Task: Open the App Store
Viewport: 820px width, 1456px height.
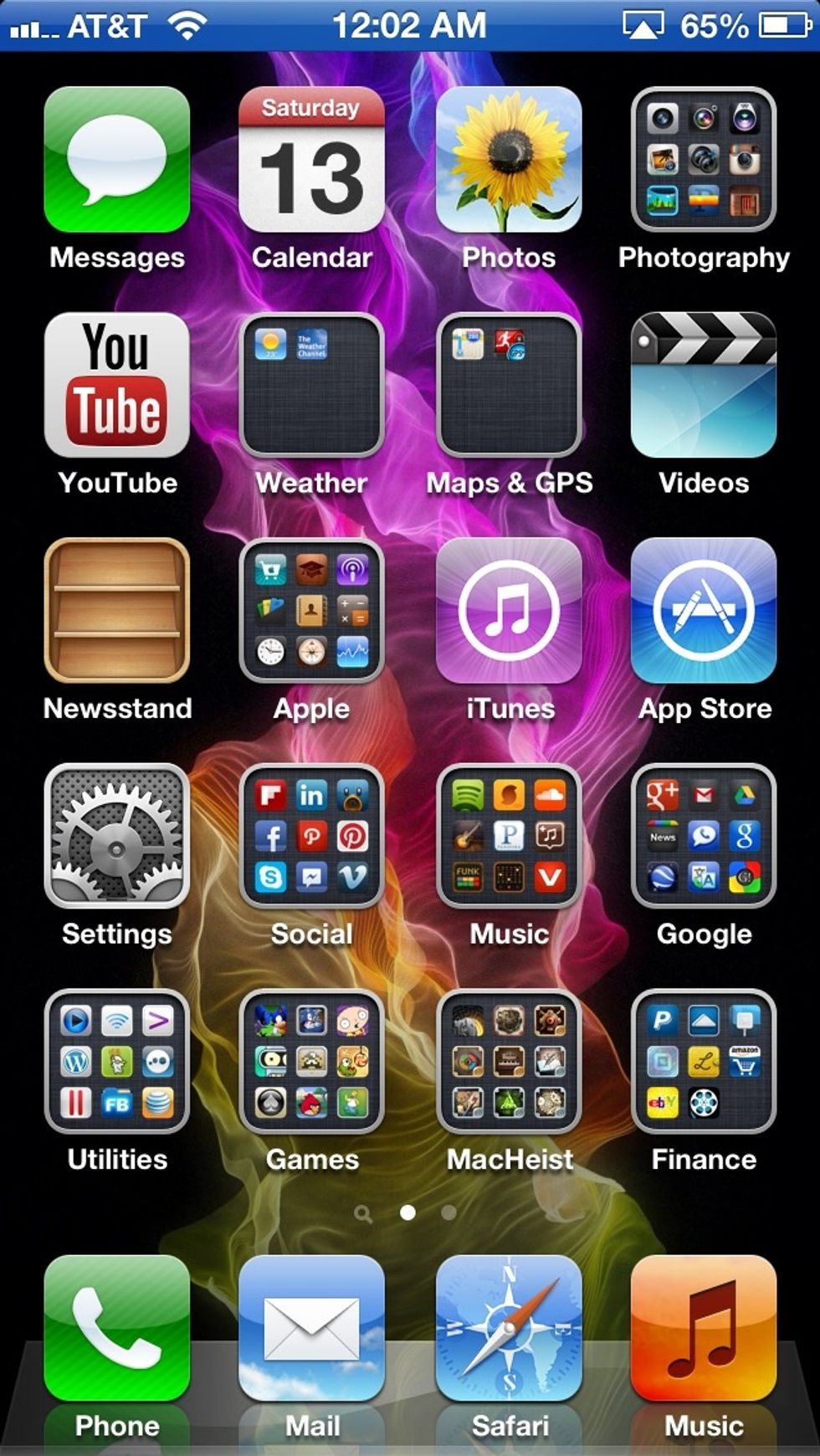Action: [x=704, y=611]
